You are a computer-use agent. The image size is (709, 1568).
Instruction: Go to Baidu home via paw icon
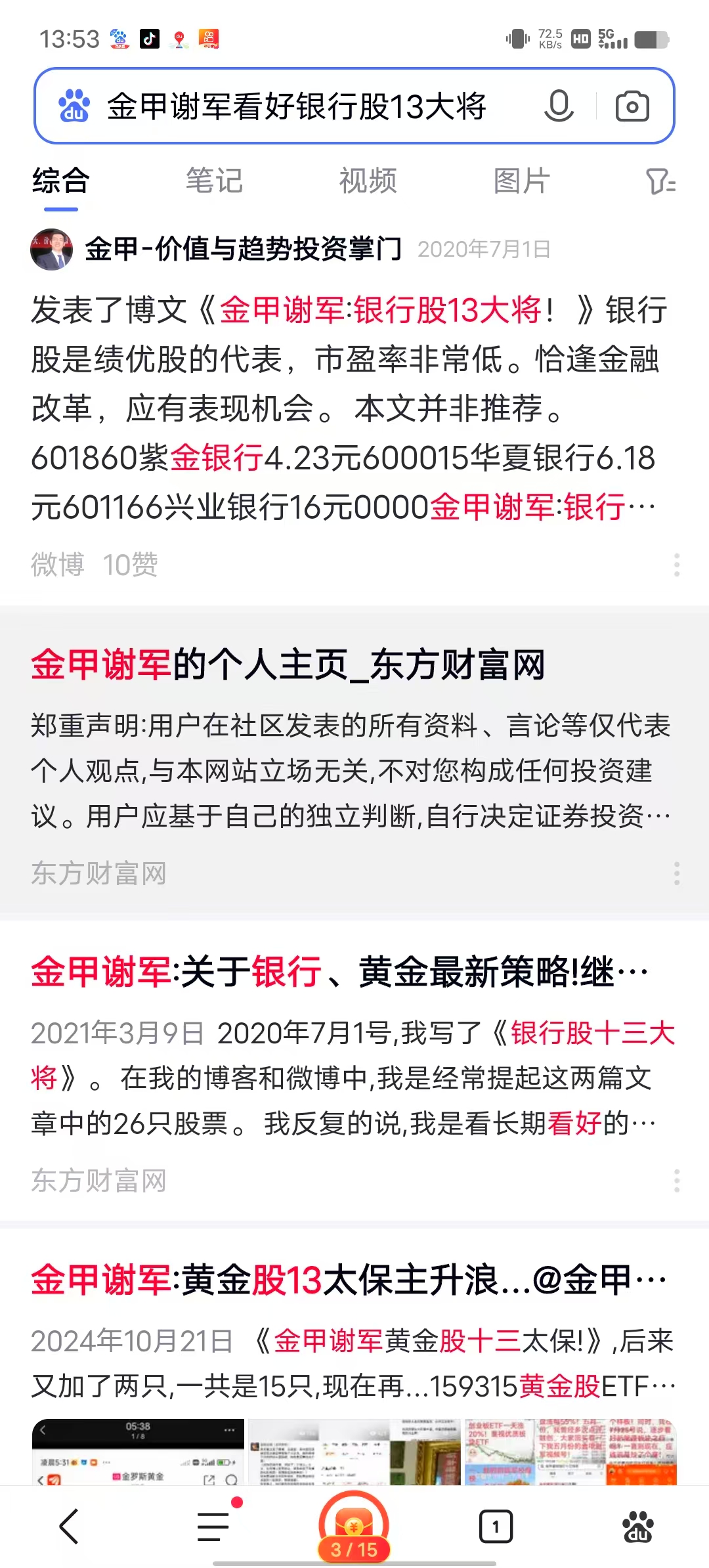[x=637, y=1526]
